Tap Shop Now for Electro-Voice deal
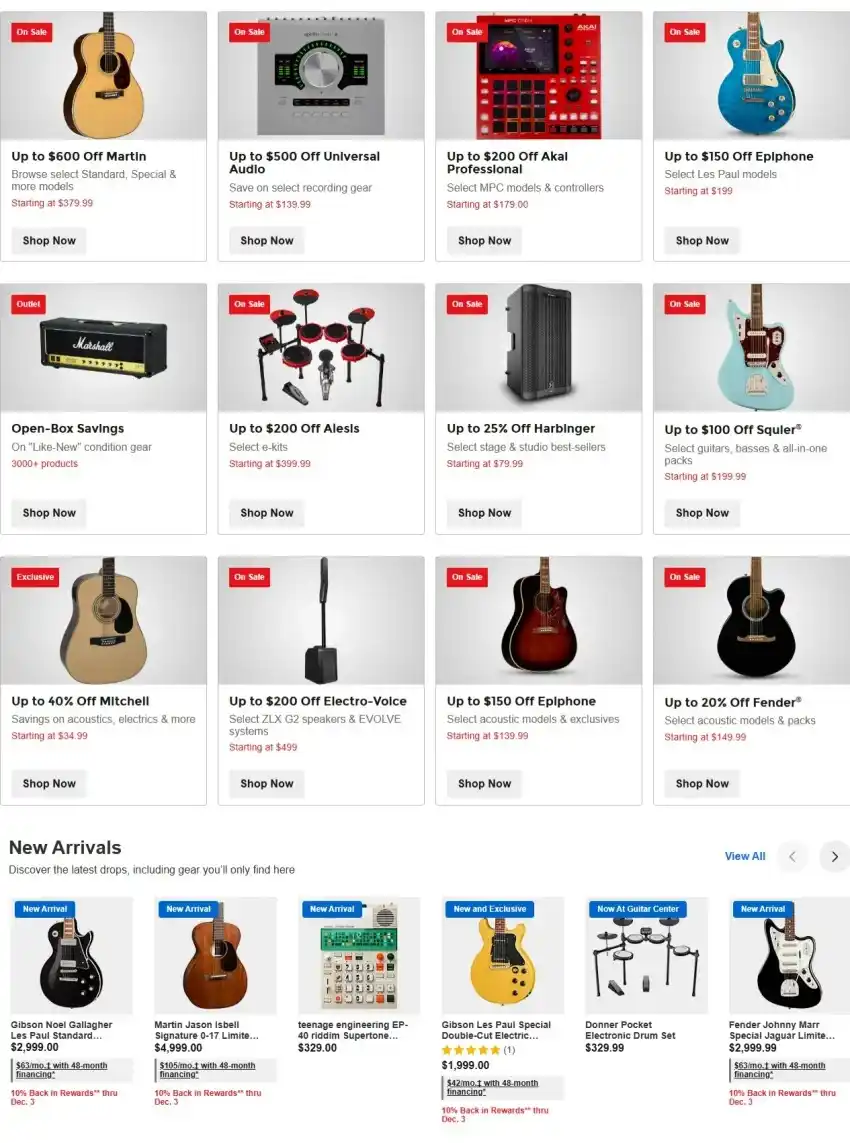Viewport: 850px width, 1143px height. [267, 783]
